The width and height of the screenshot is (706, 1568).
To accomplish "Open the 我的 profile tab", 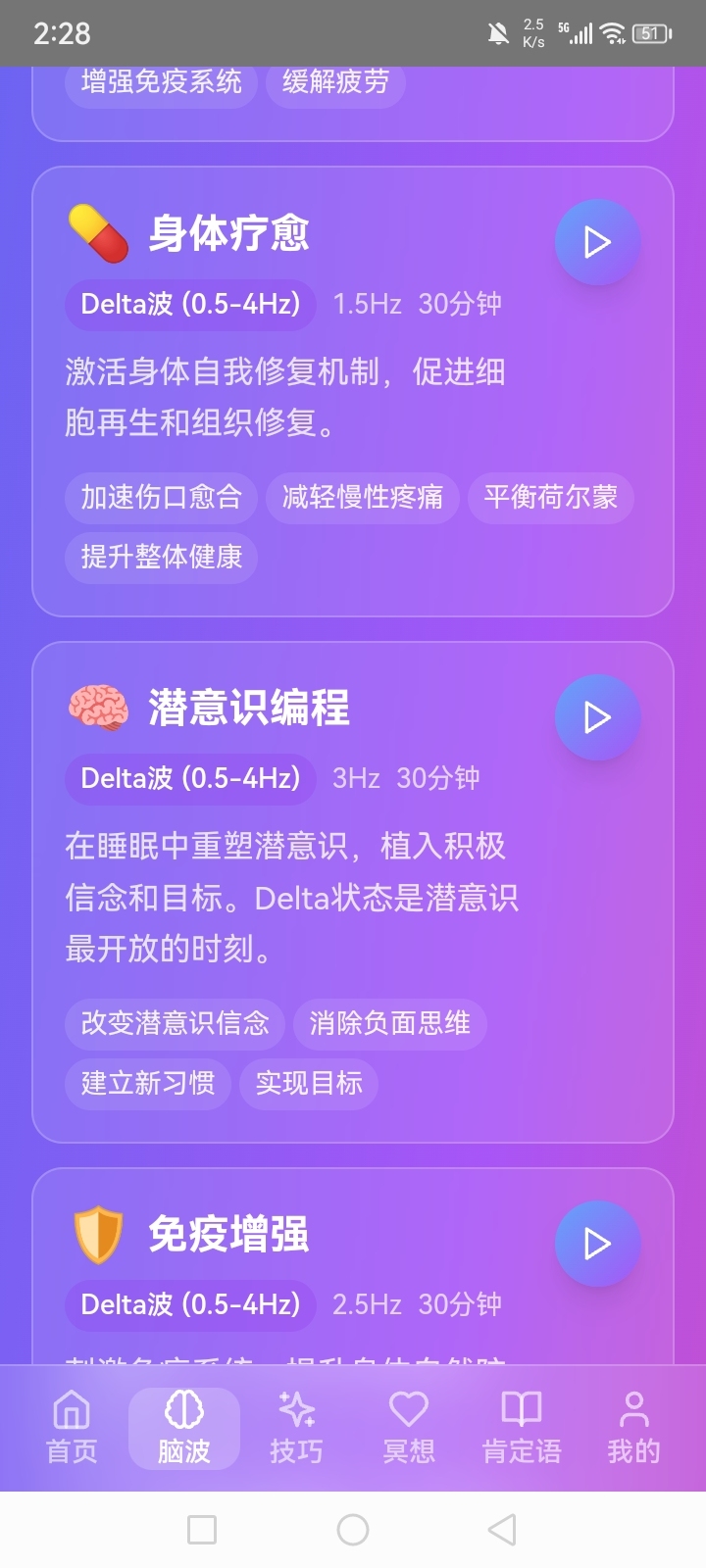I will coord(633,1428).
